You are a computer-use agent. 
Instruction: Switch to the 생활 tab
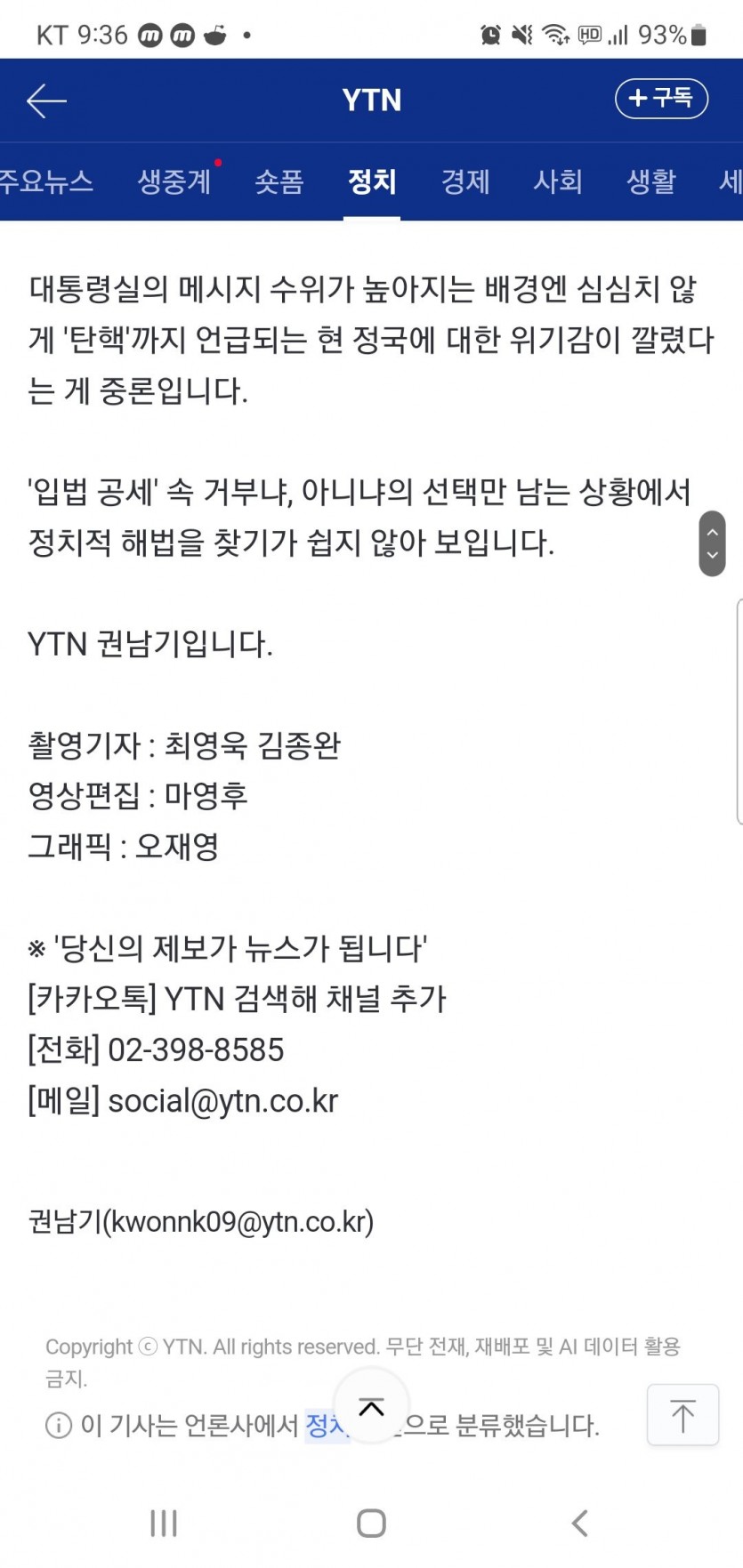[651, 181]
